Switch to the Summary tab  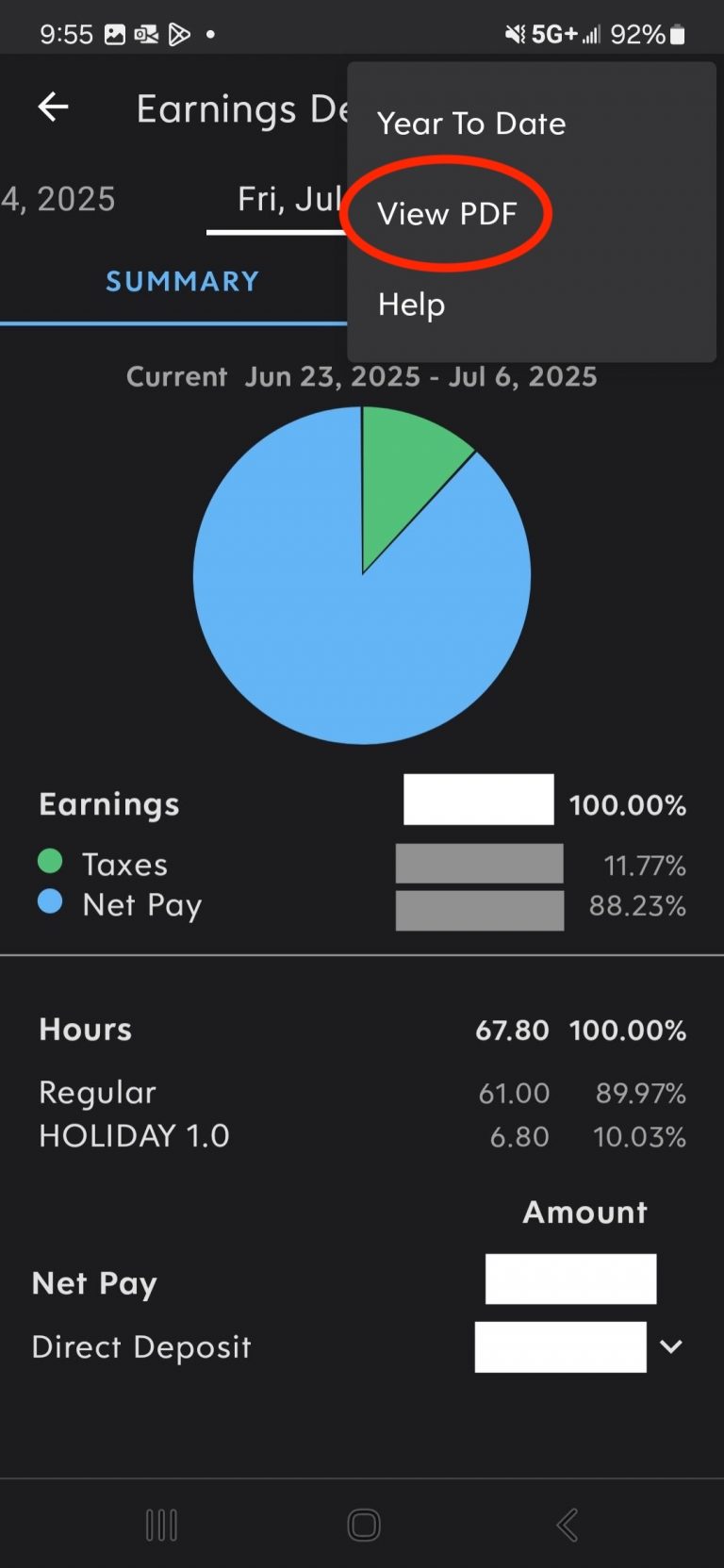[x=182, y=281]
